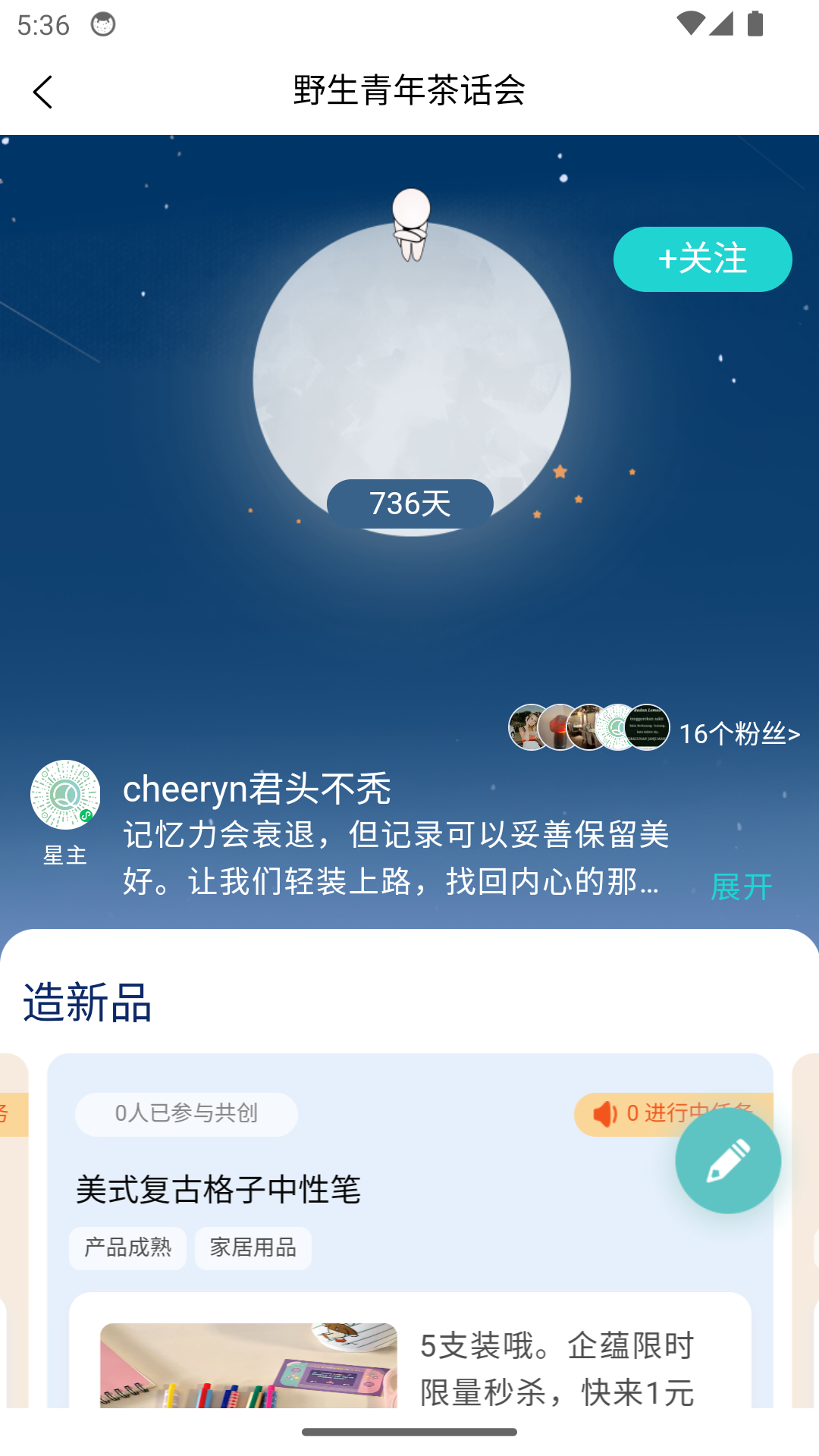Expand the full description via 展开
Image resolution: width=819 pixels, height=1456 pixels.
click(740, 885)
